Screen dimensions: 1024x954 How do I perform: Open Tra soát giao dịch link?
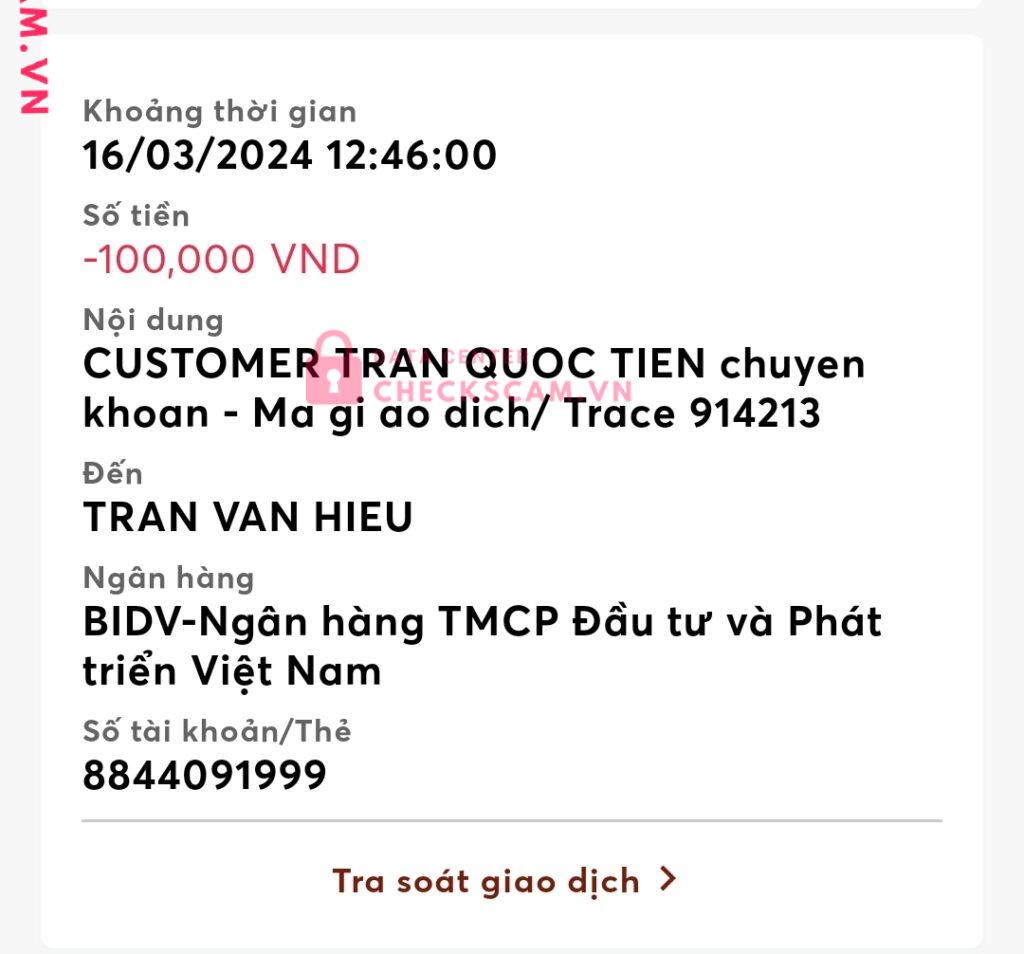(504, 881)
